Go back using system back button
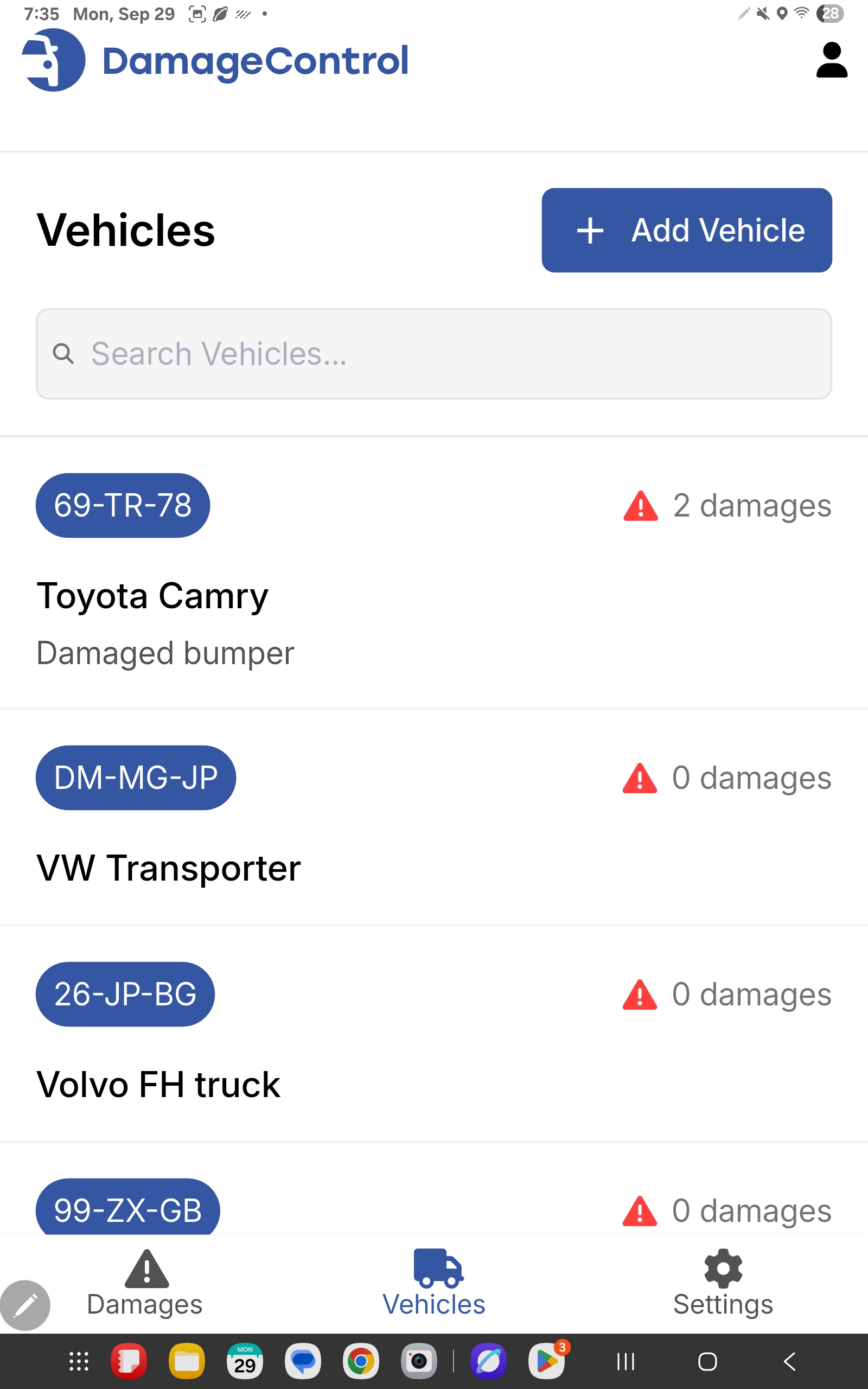Viewport: 868px width, 1389px height. [x=789, y=1361]
